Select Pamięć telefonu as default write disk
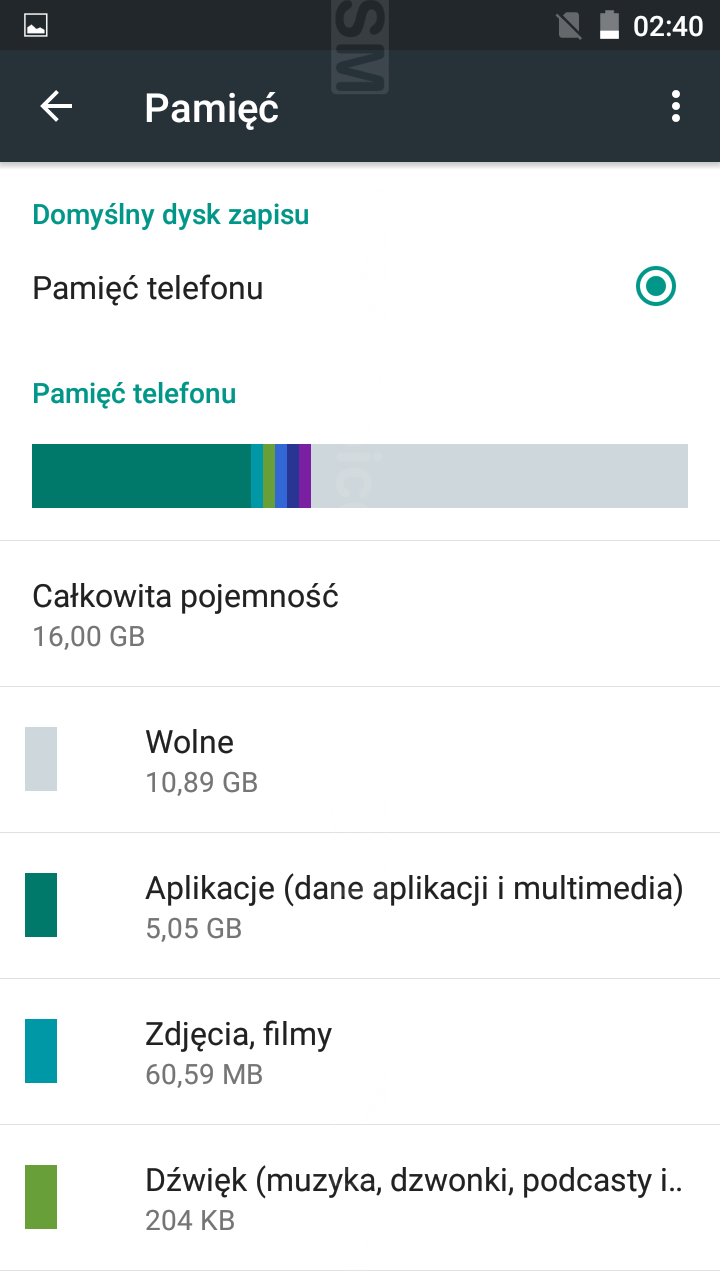The image size is (720, 1280). [655, 288]
